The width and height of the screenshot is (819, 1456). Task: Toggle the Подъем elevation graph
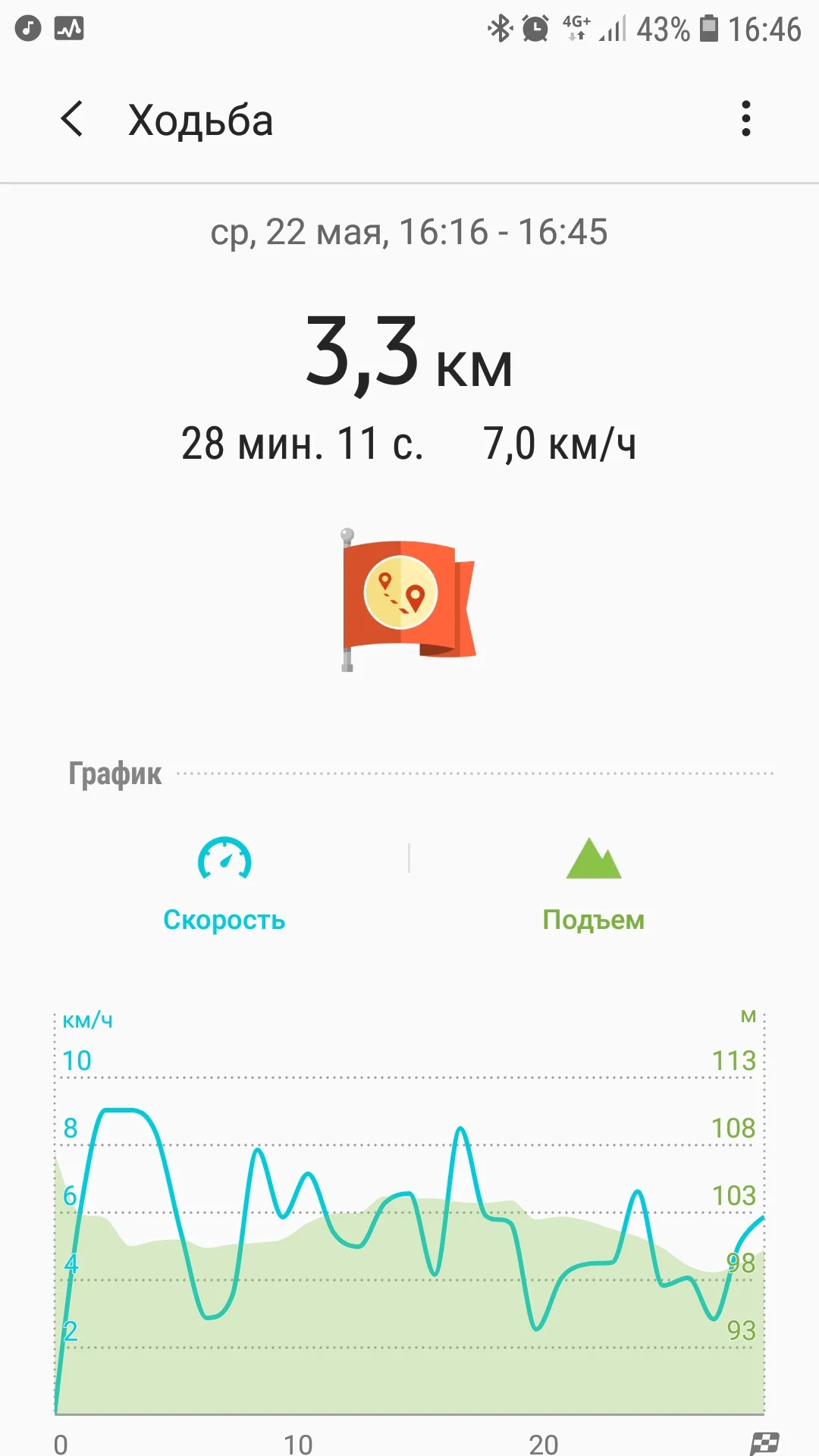pyautogui.click(x=594, y=884)
